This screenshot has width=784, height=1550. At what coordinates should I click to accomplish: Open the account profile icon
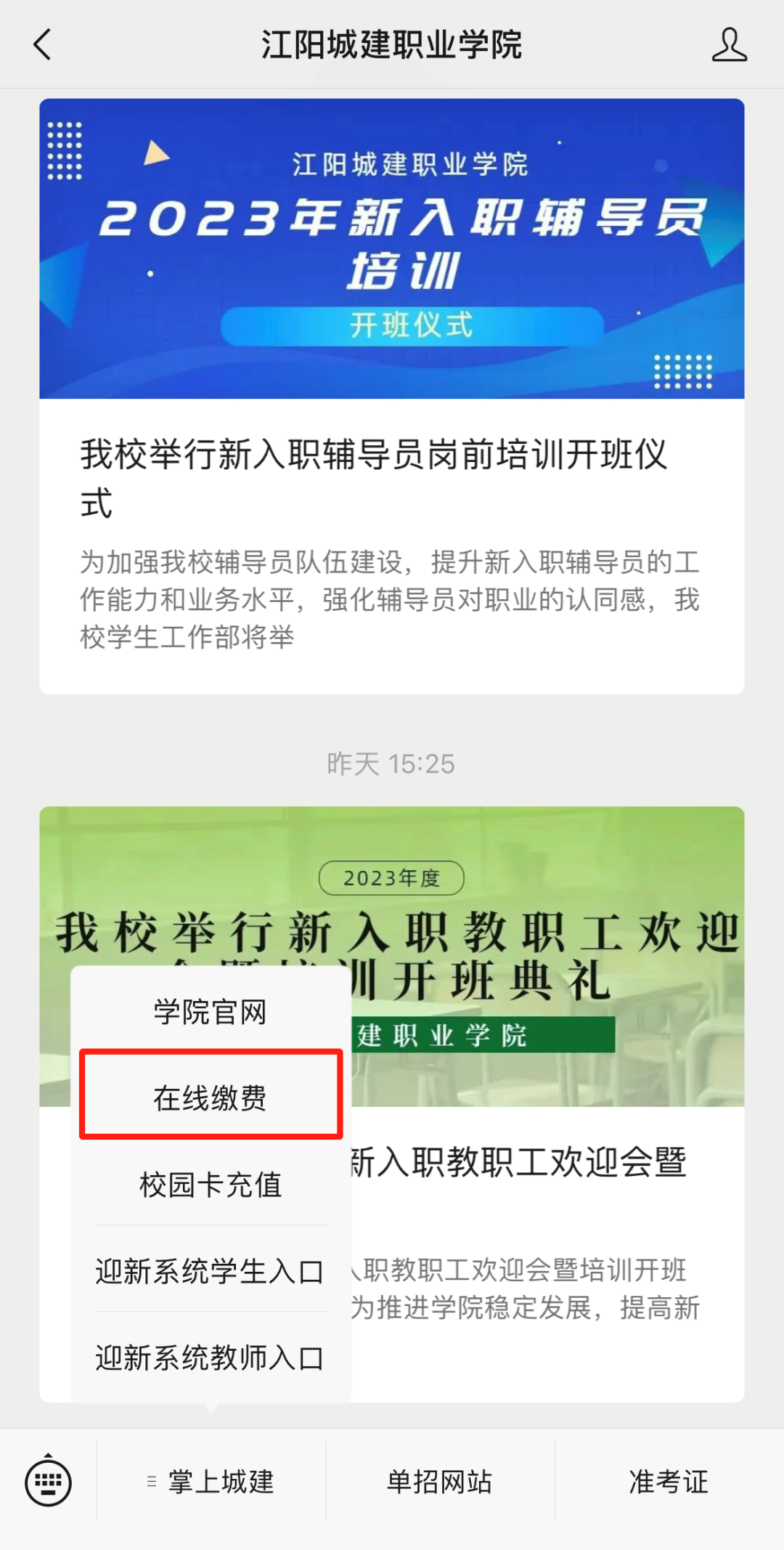pyautogui.click(x=729, y=45)
